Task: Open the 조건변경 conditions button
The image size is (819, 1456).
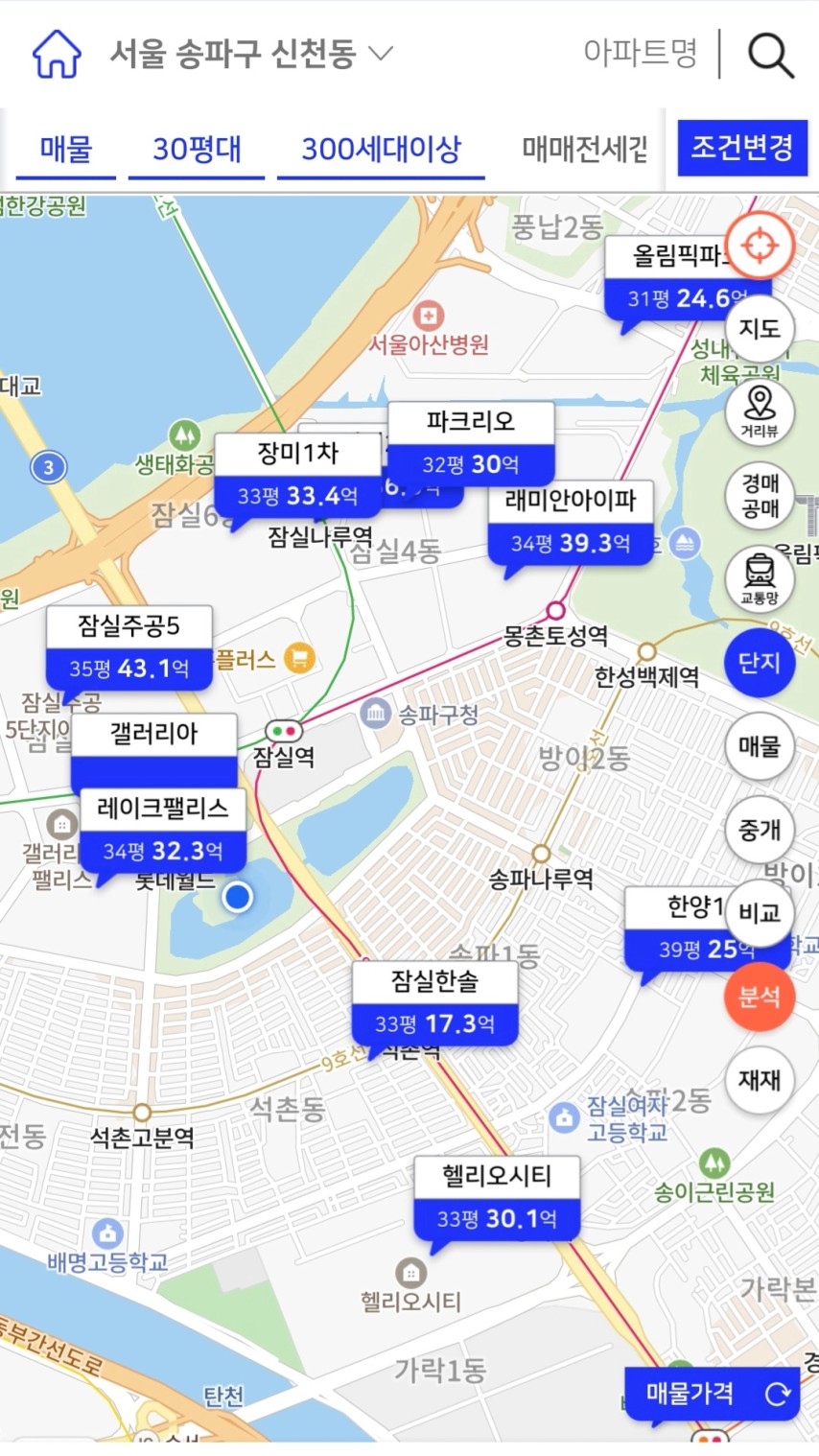Action: [x=741, y=148]
